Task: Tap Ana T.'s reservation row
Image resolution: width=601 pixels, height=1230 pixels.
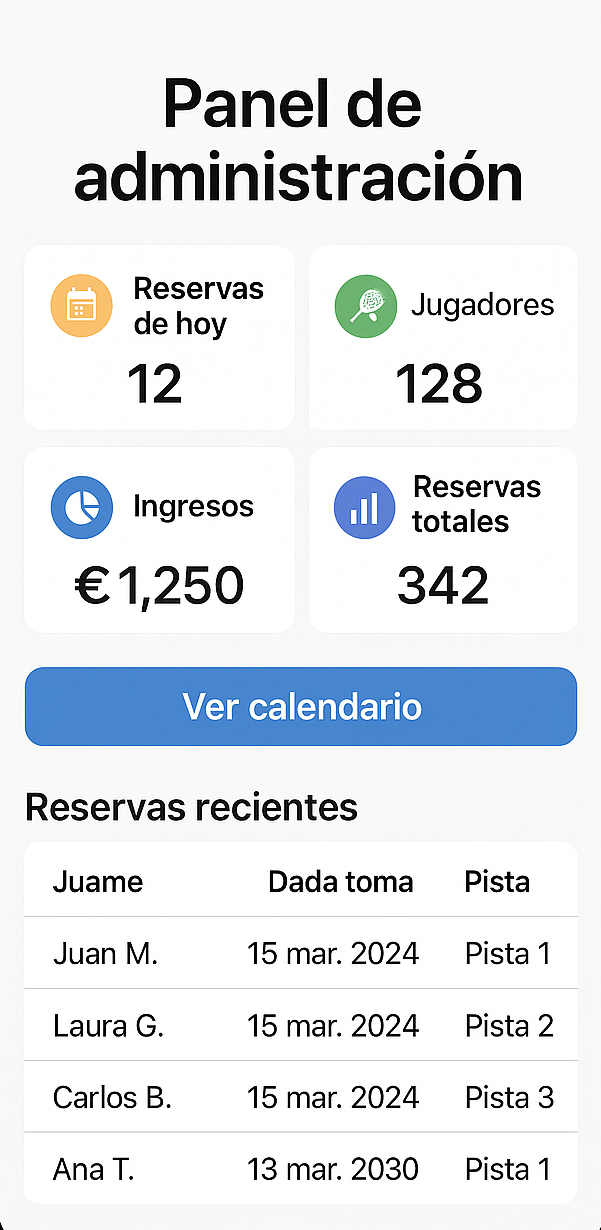Action: pyautogui.click(x=301, y=1168)
